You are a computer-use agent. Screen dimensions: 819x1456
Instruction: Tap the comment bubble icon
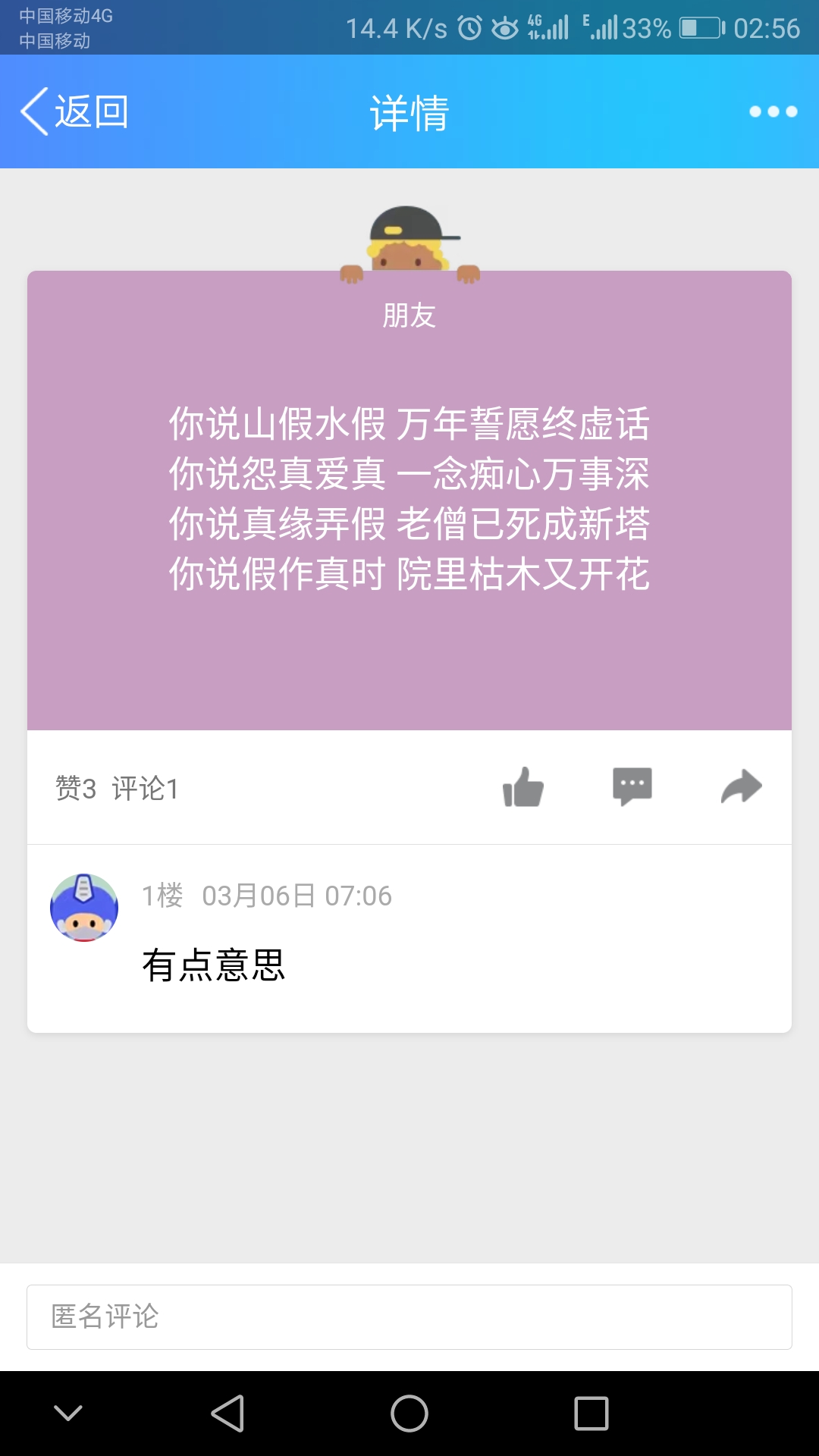[632, 786]
